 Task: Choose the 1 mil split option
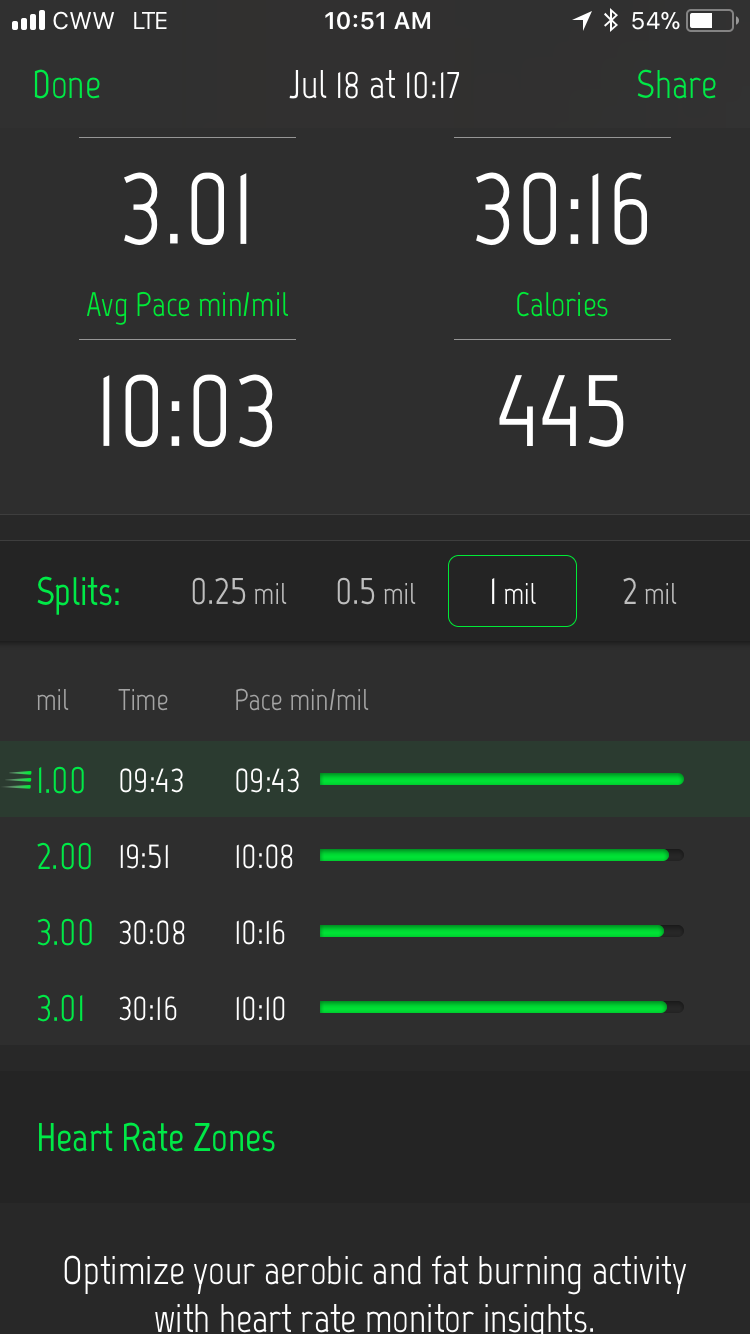(512, 591)
